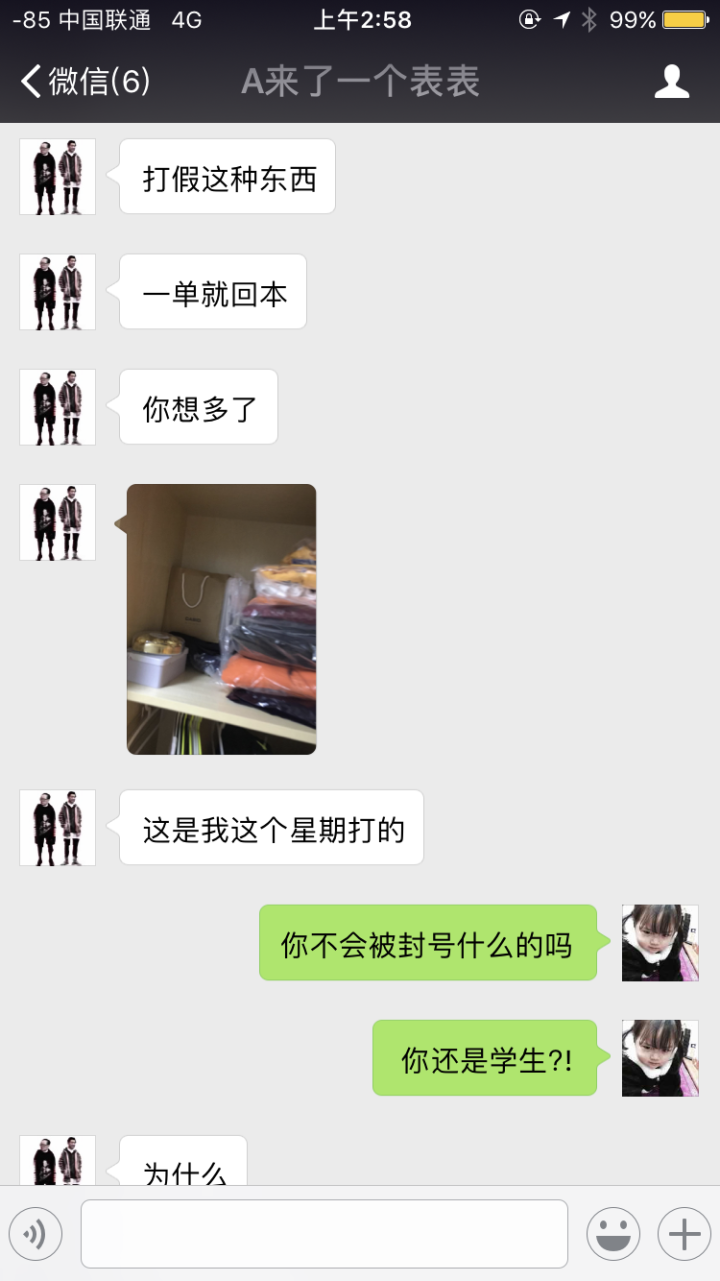
Task: Open the plus attachment menu
Action: [x=684, y=1234]
